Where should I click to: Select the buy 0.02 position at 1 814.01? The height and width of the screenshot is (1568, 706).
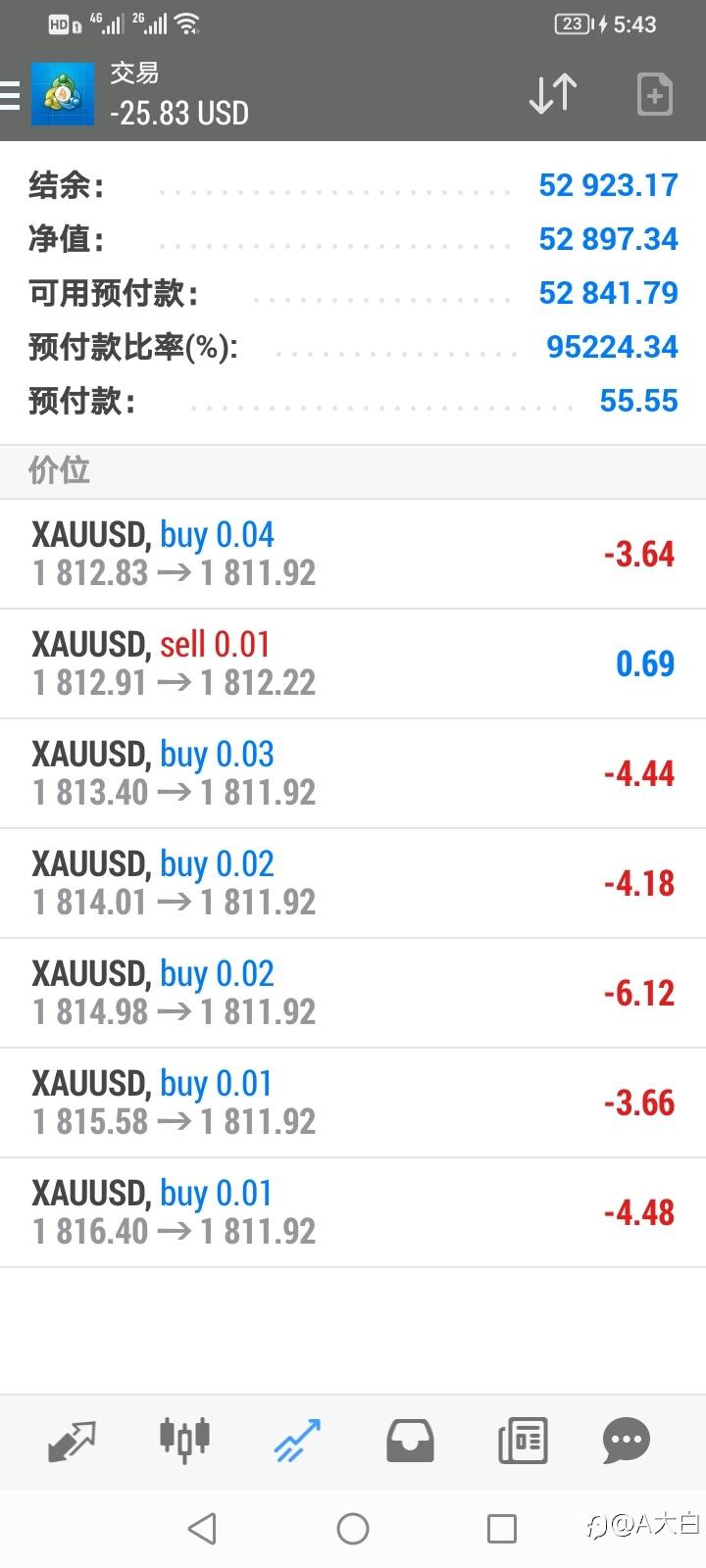(353, 883)
